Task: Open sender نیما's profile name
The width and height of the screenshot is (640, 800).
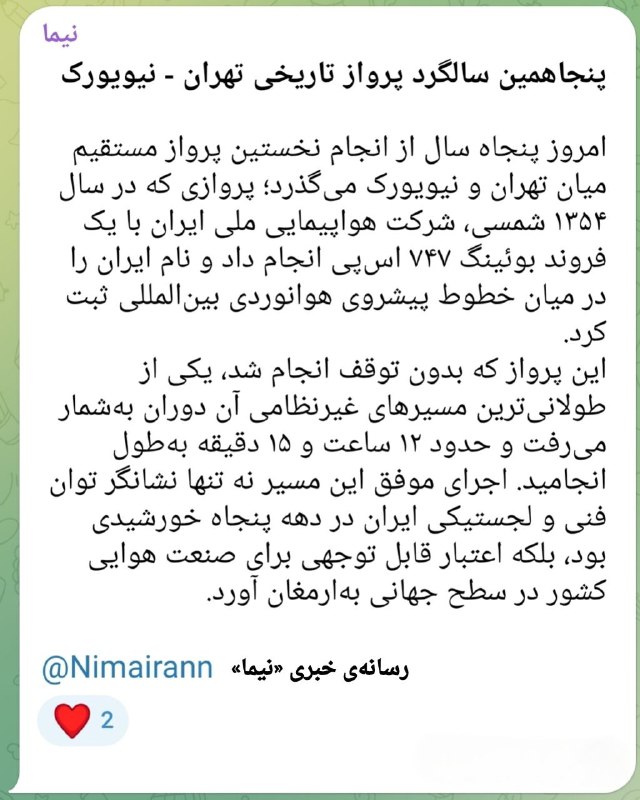Action: tap(59, 36)
